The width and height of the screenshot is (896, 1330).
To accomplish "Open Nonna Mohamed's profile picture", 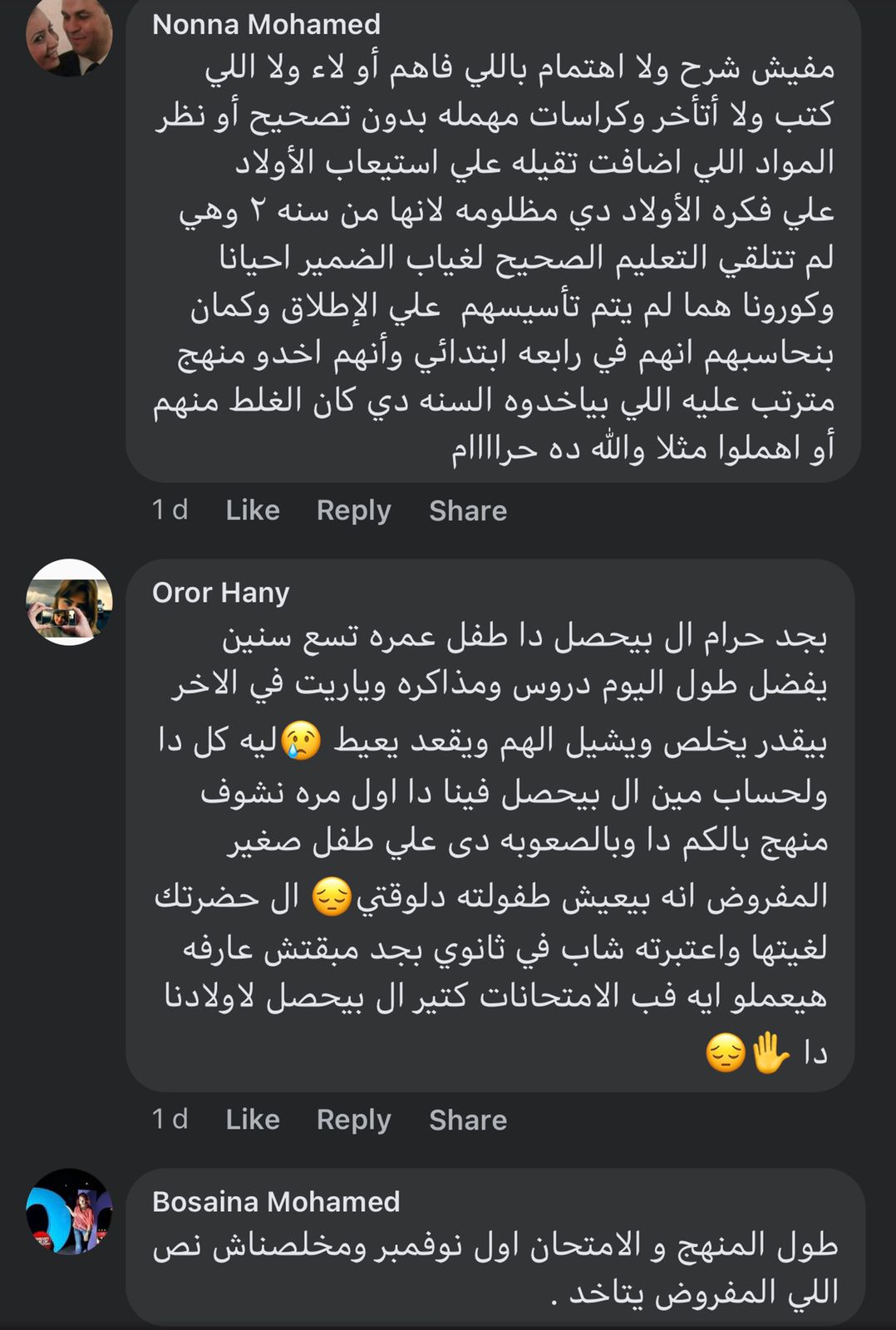I will 69,35.
